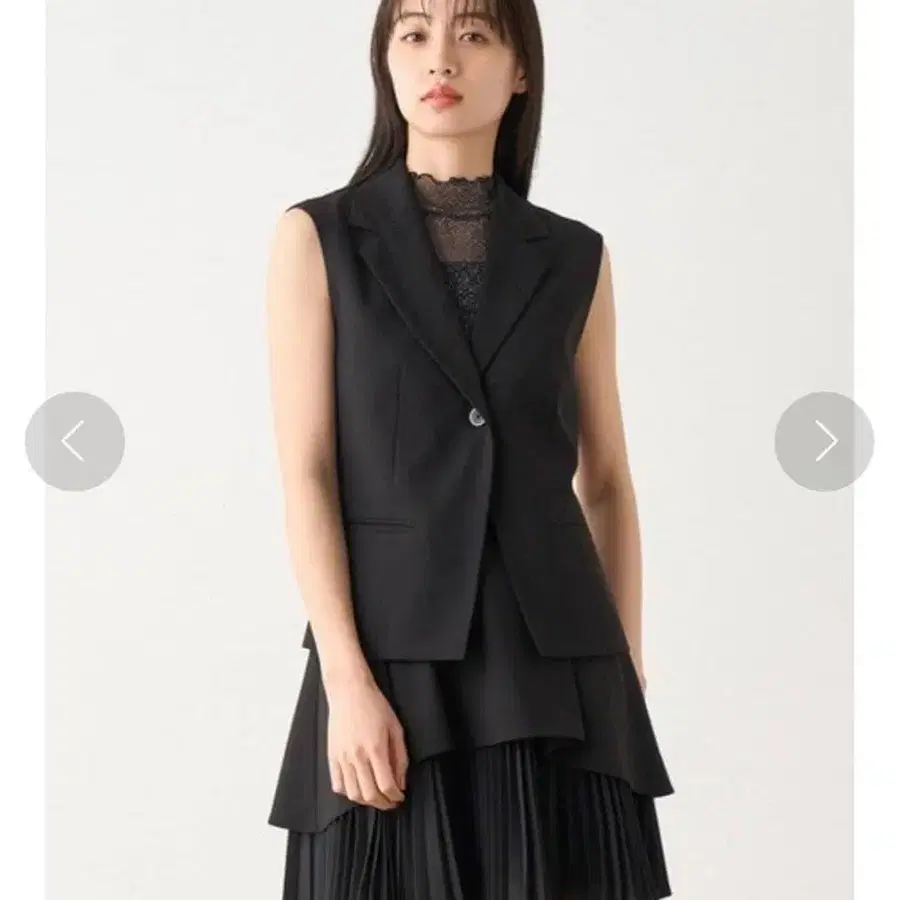Show the next product photo

click(x=824, y=441)
